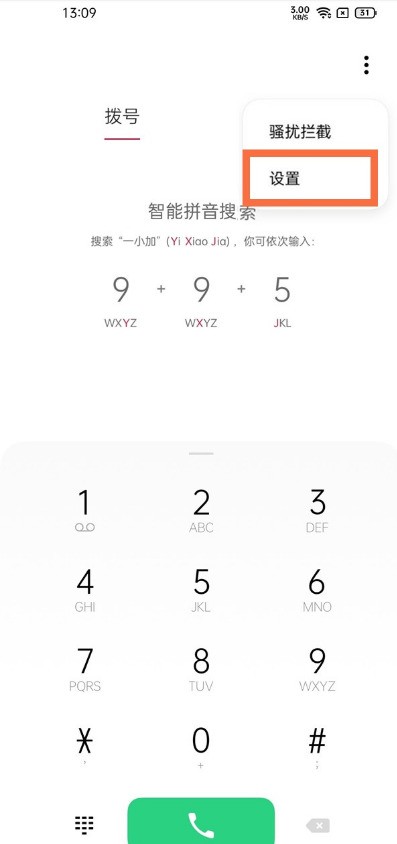Delete last digit with backspace icon

pos(317,825)
